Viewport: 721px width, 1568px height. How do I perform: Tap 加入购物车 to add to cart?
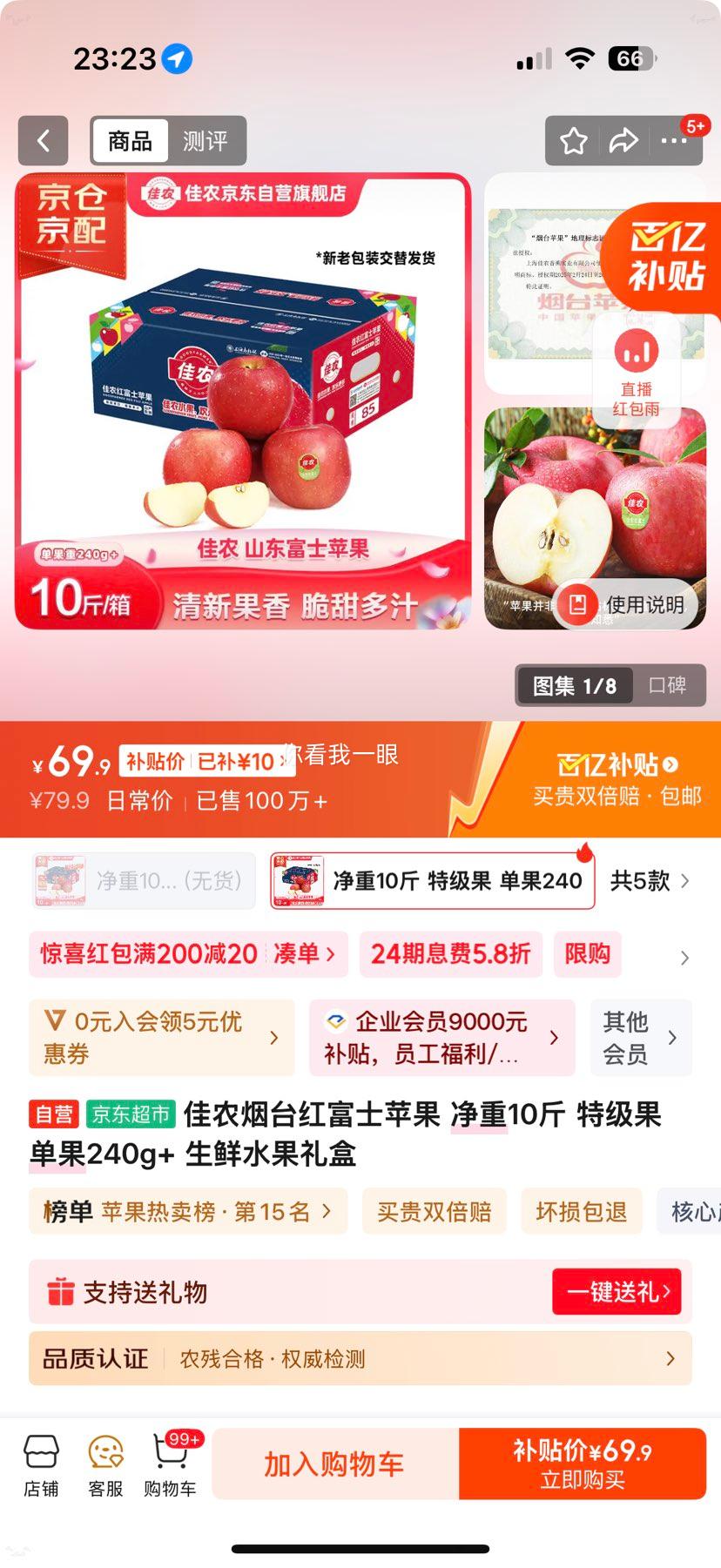(334, 1464)
